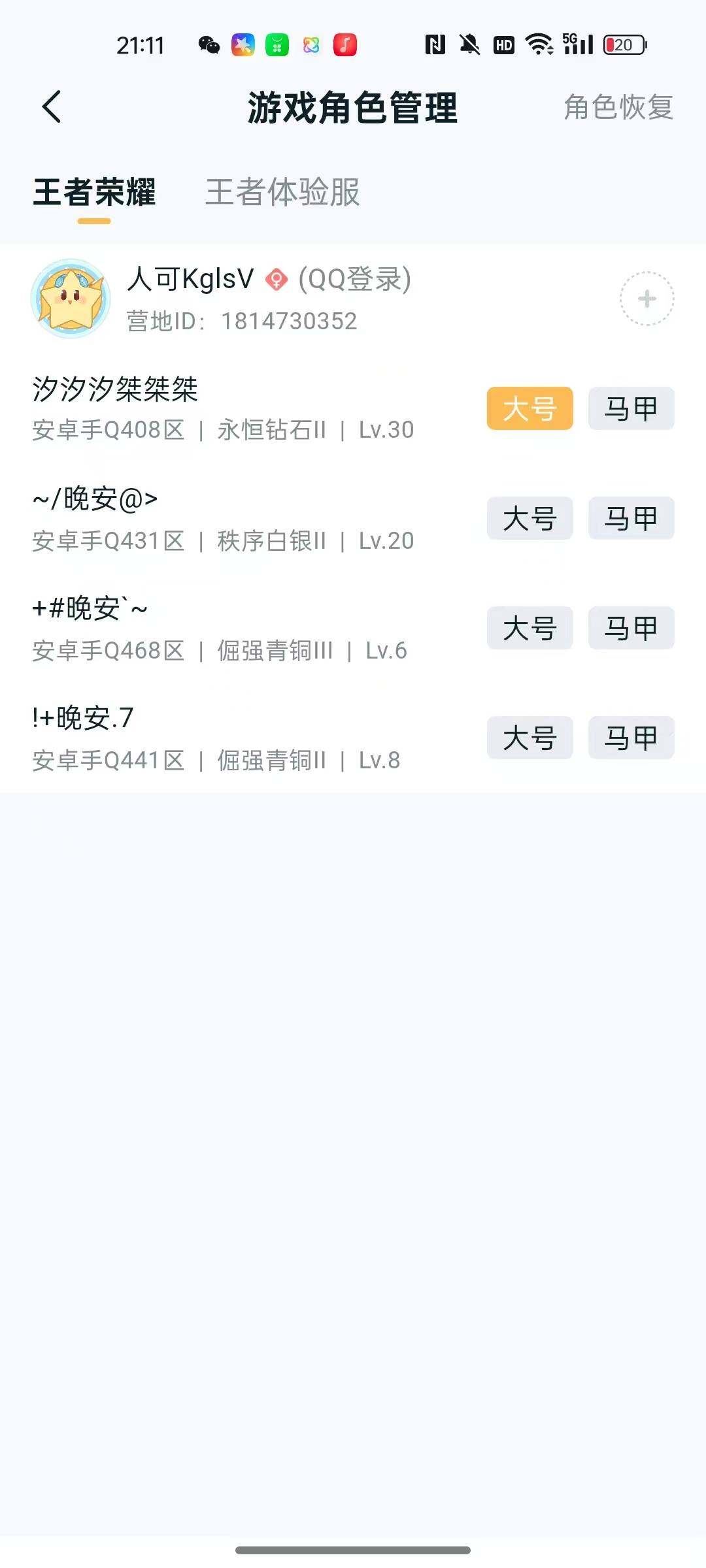
Task: Open 角色恢复 at top right
Action: coord(617,108)
